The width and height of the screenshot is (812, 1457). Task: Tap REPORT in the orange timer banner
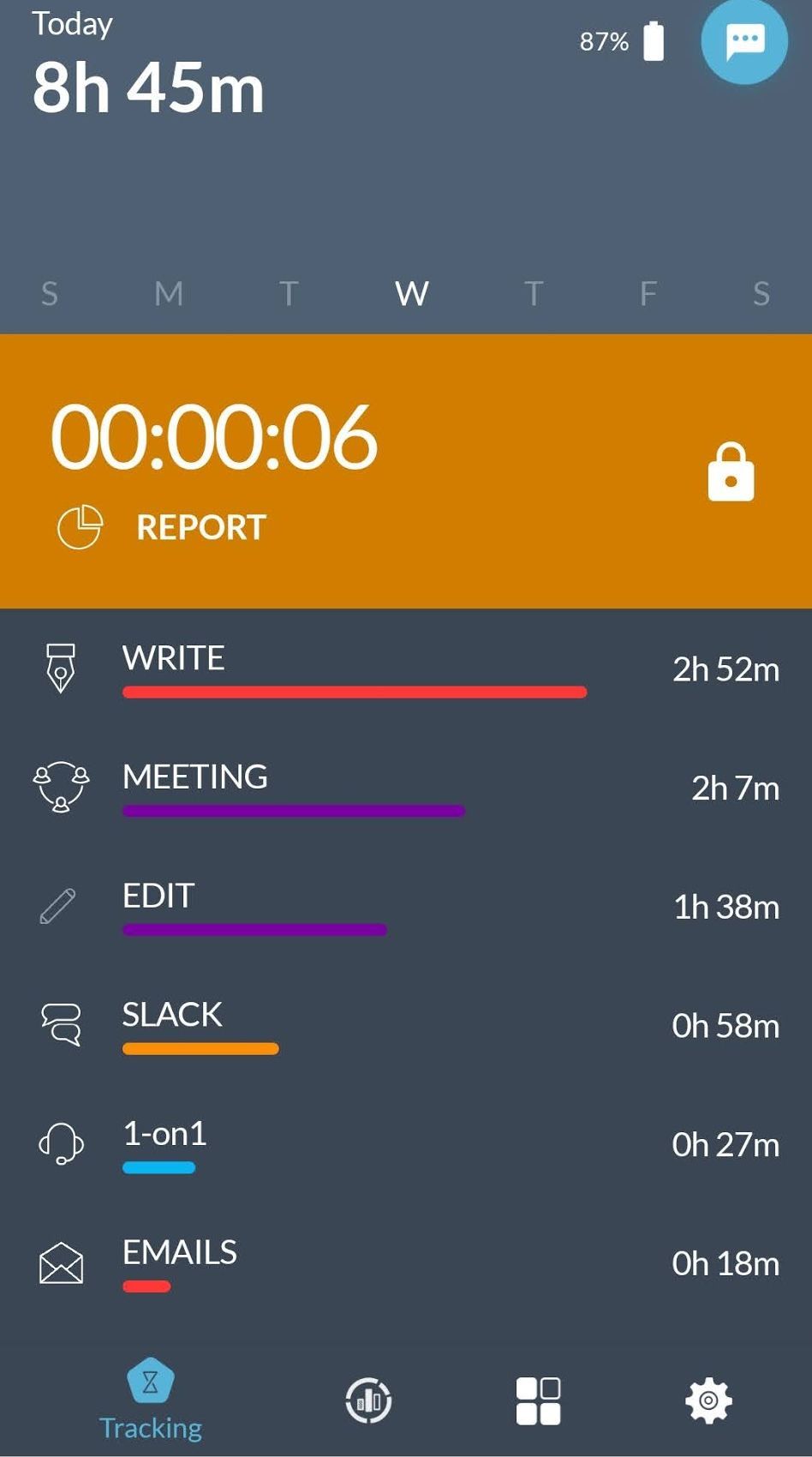200,527
